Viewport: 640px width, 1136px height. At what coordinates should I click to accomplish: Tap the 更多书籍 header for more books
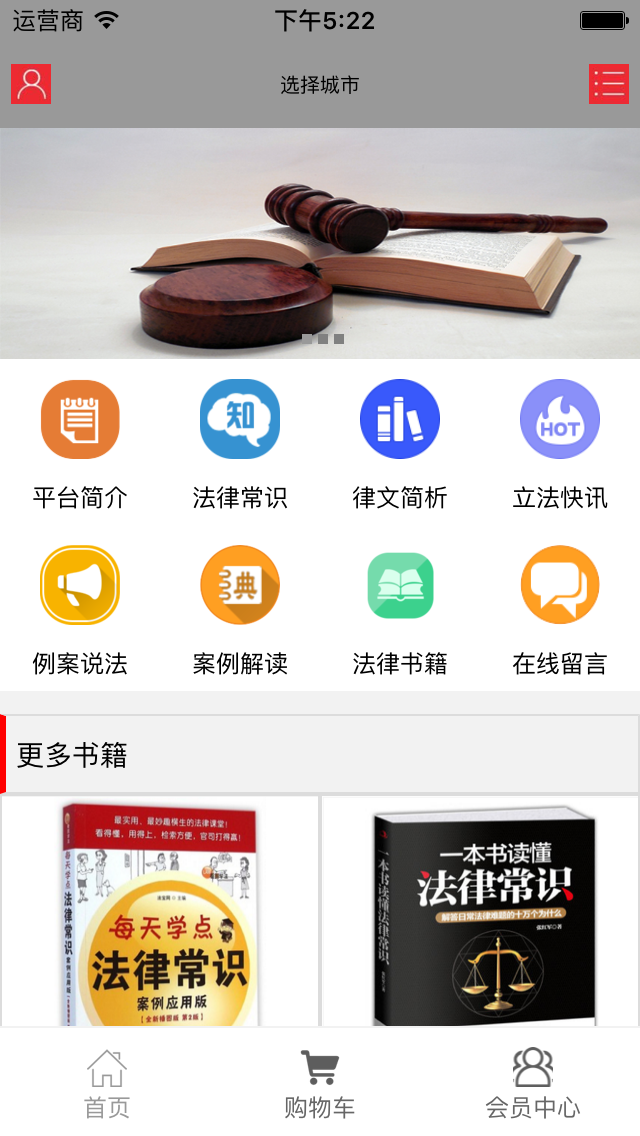320,755
